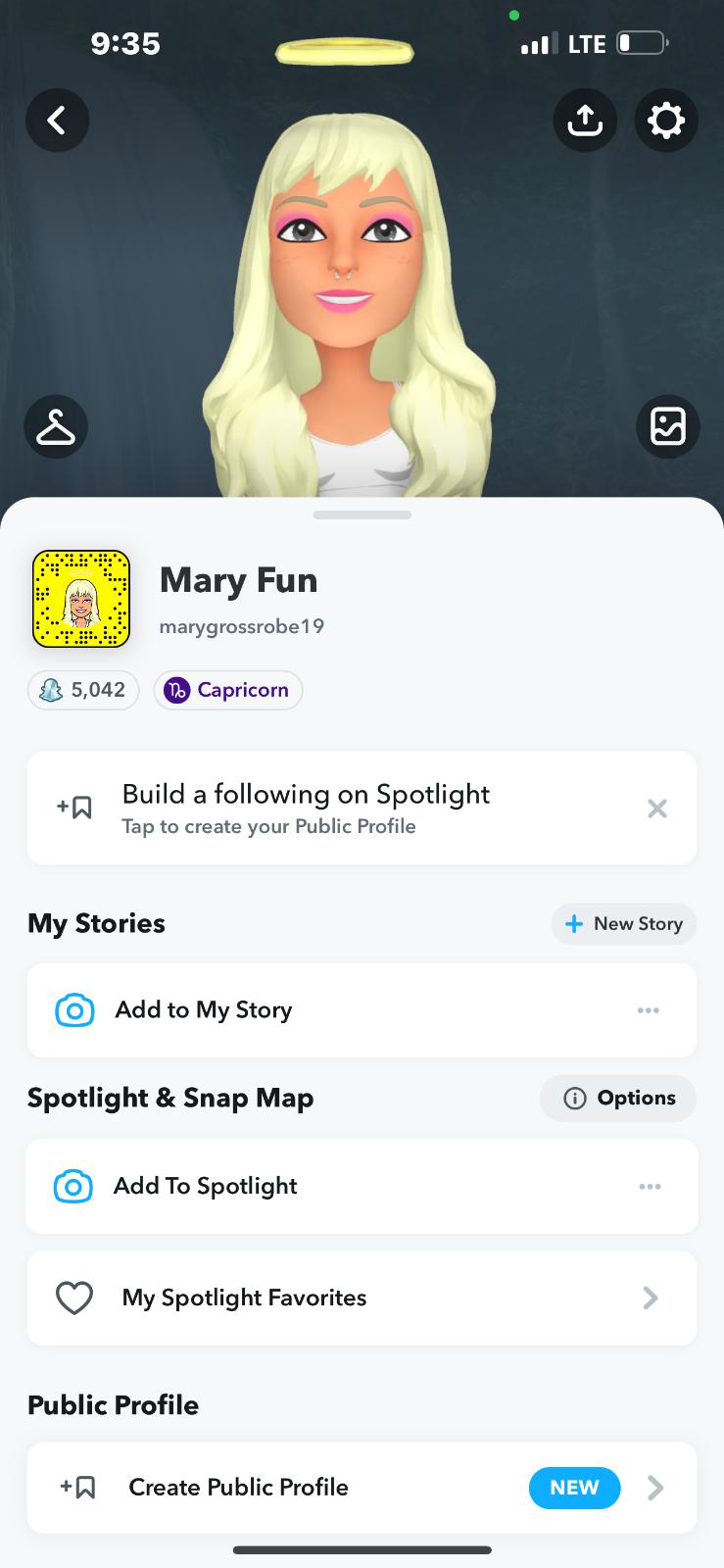Dismiss the Spotlight following banner
This screenshot has height=1568, width=724.
coord(657,808)
